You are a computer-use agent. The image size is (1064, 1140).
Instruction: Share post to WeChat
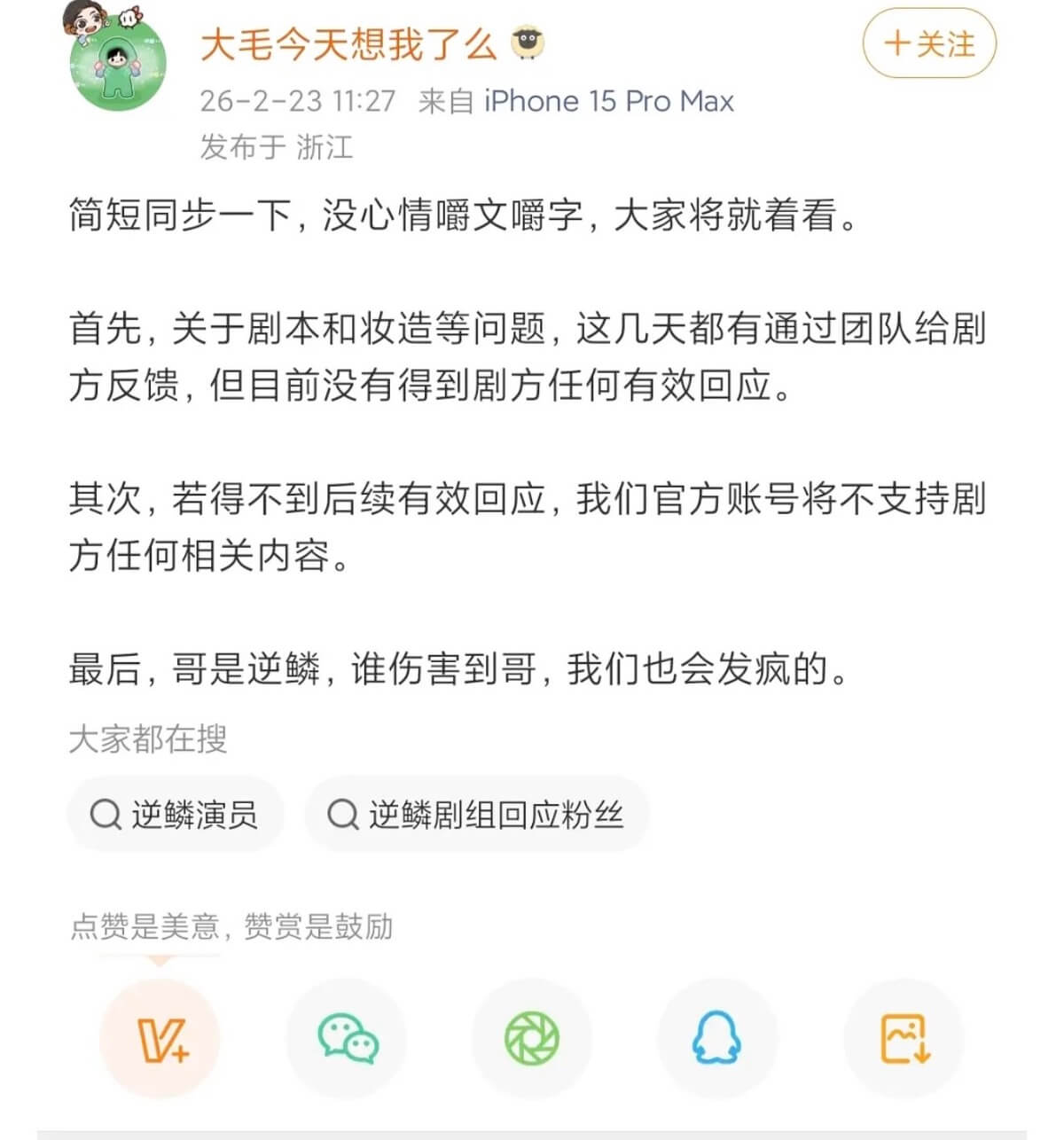[x=347, y=1038]
